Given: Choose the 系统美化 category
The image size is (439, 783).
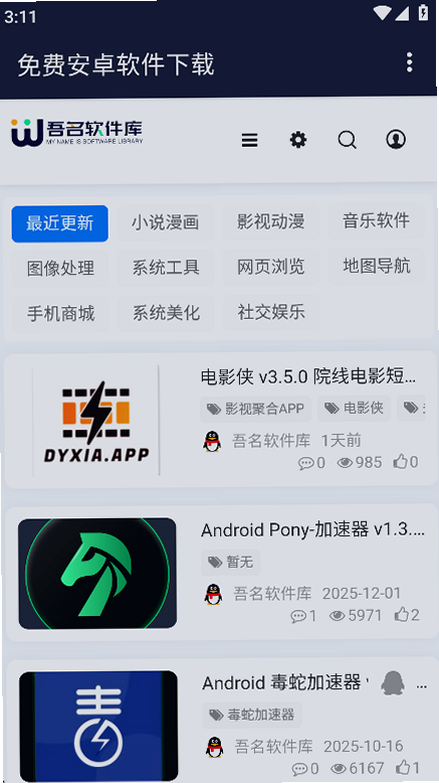Looking at the screenshot, I should click(166, 313).
